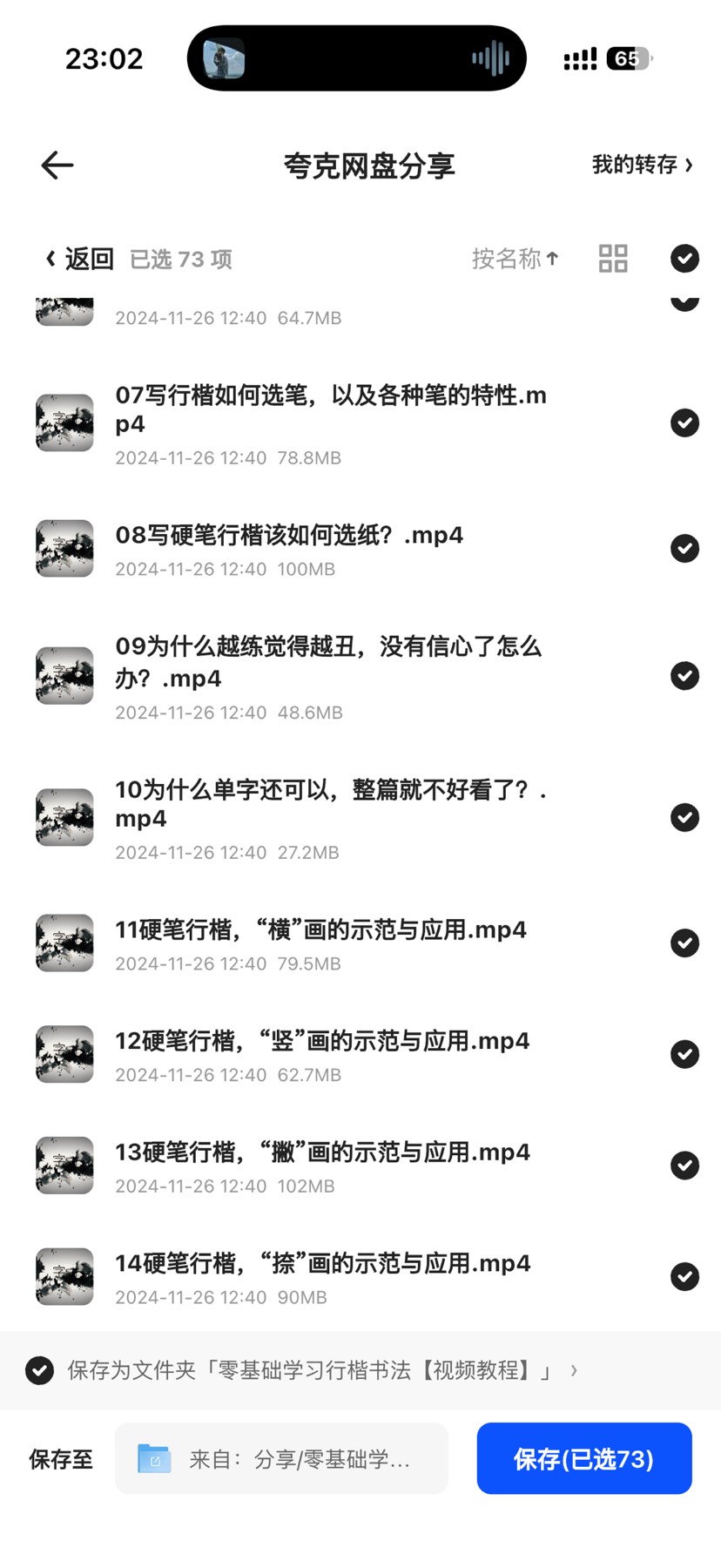
Task: Tap 保存(已选73) button
Action: click(584, 1458)
